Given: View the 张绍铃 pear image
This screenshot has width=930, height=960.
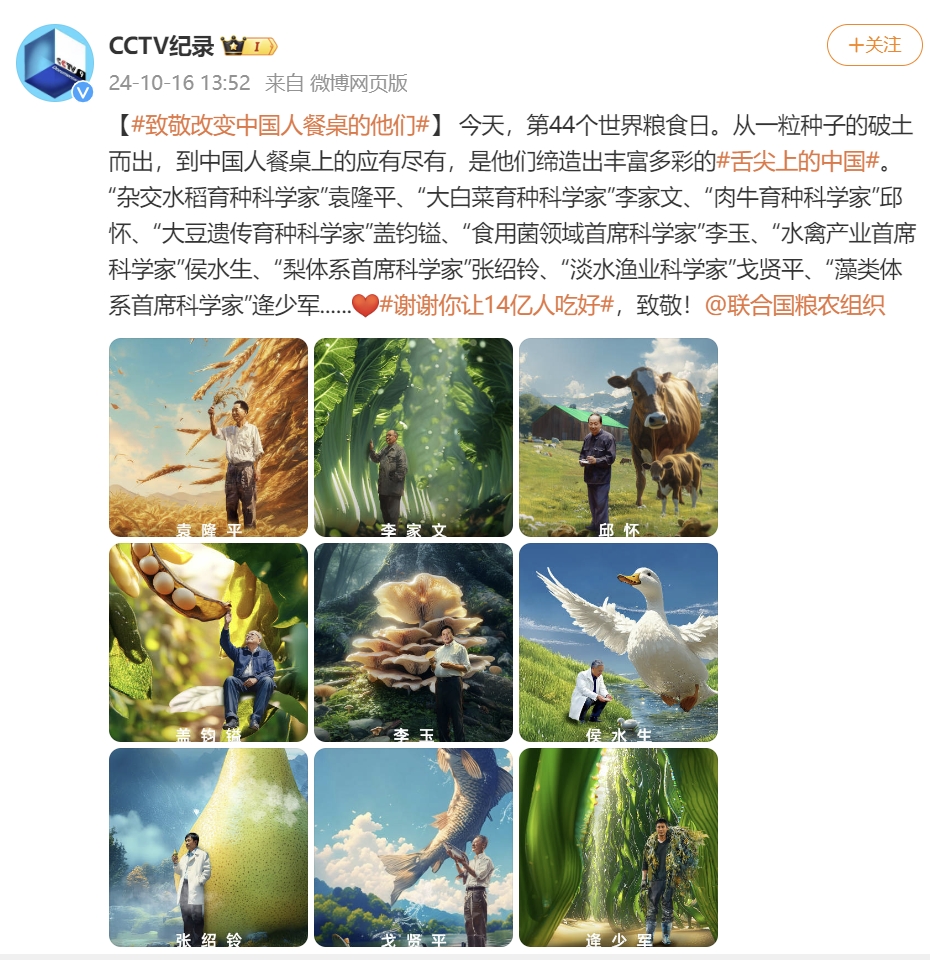Looking at the screenshot, I should [208, 847].
